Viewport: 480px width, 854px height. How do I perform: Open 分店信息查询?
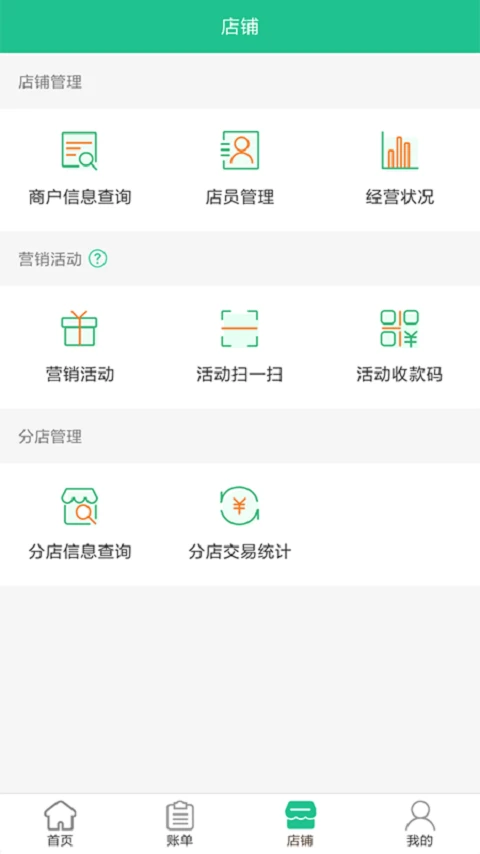(80, 523)
